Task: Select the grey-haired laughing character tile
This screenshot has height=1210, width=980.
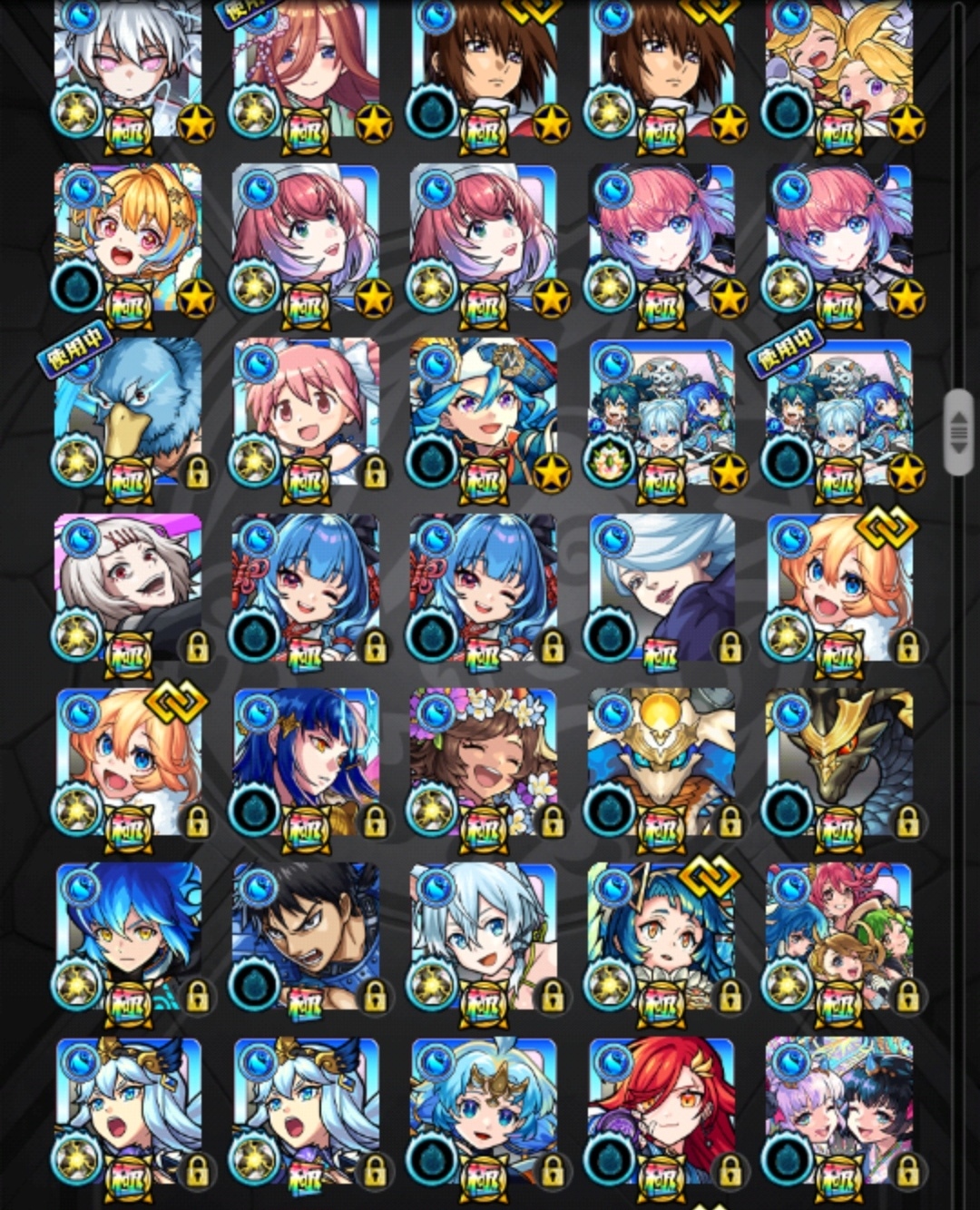Action: (x=128, y=588)
